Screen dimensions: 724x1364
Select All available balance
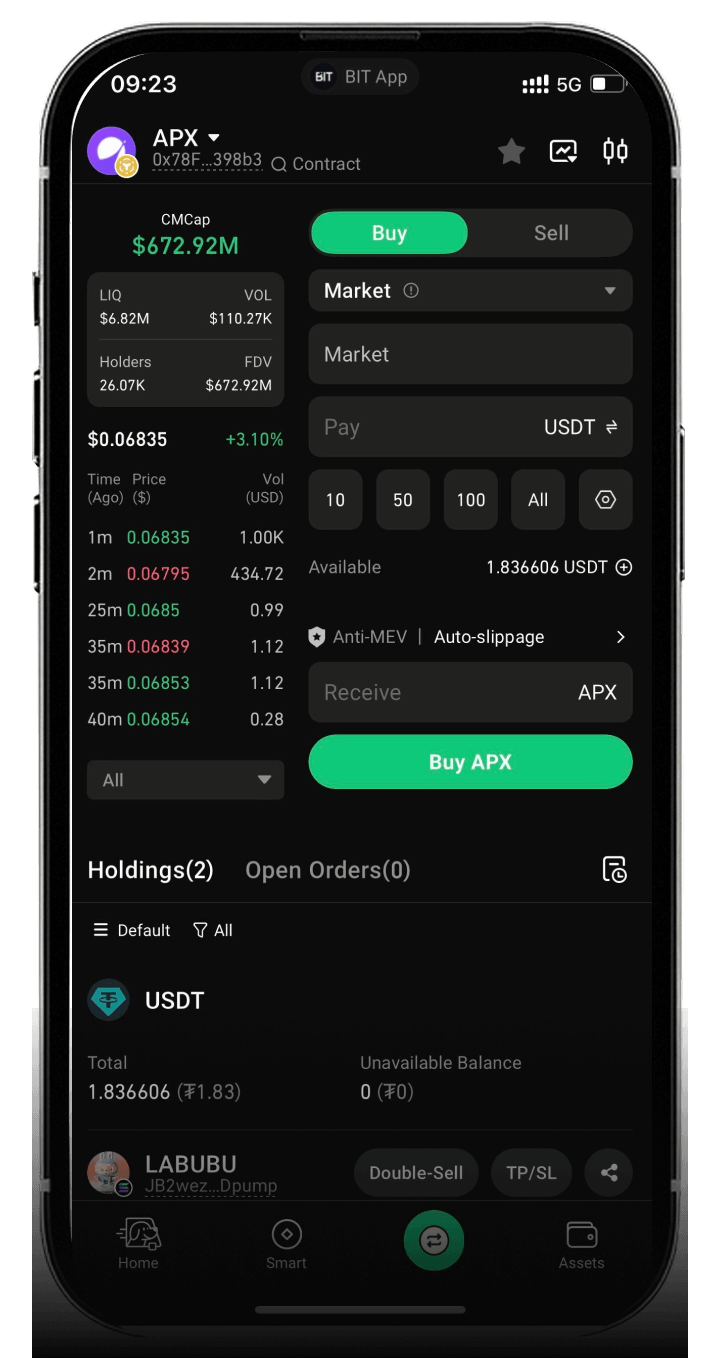(x=538, y=500)
